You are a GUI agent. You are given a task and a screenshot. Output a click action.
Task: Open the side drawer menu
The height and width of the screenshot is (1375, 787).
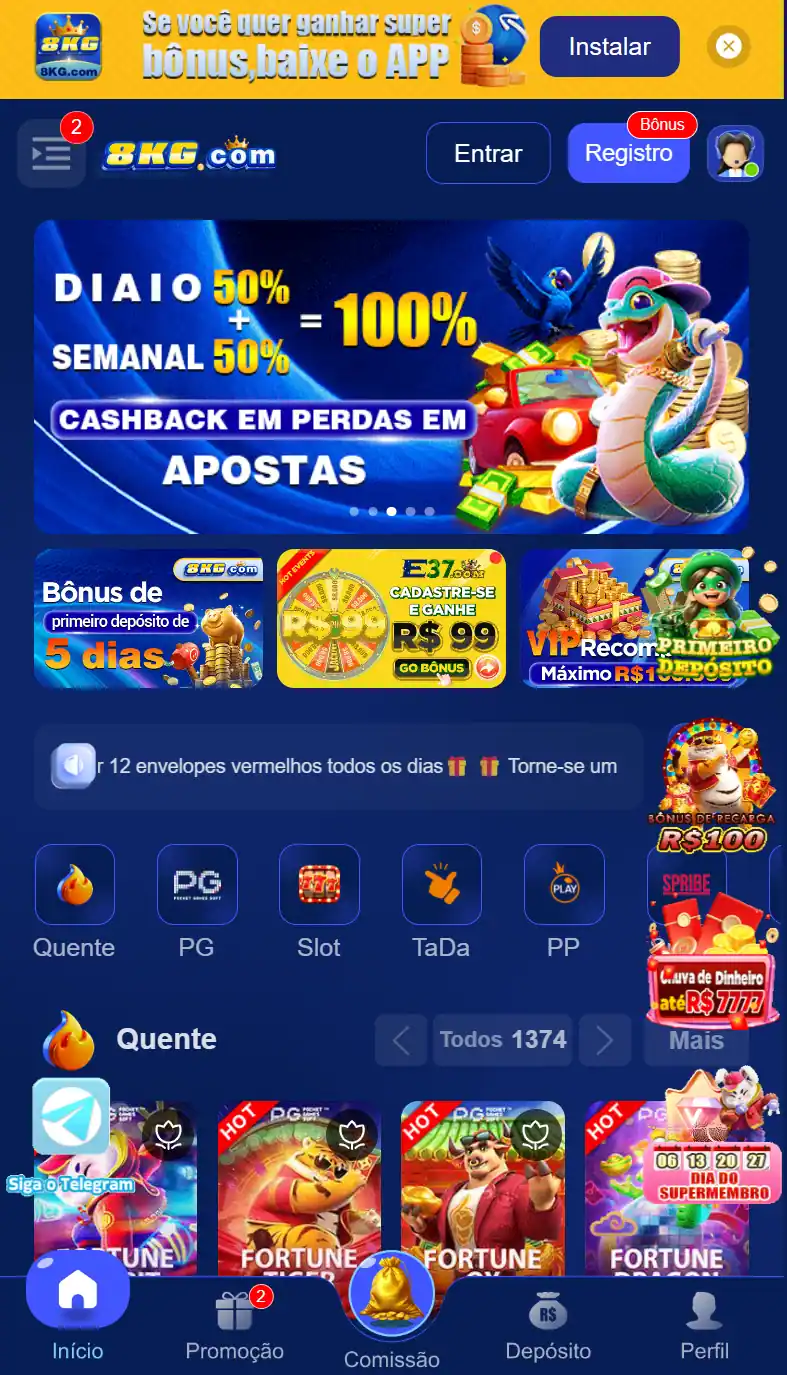[x=51, y=154]
